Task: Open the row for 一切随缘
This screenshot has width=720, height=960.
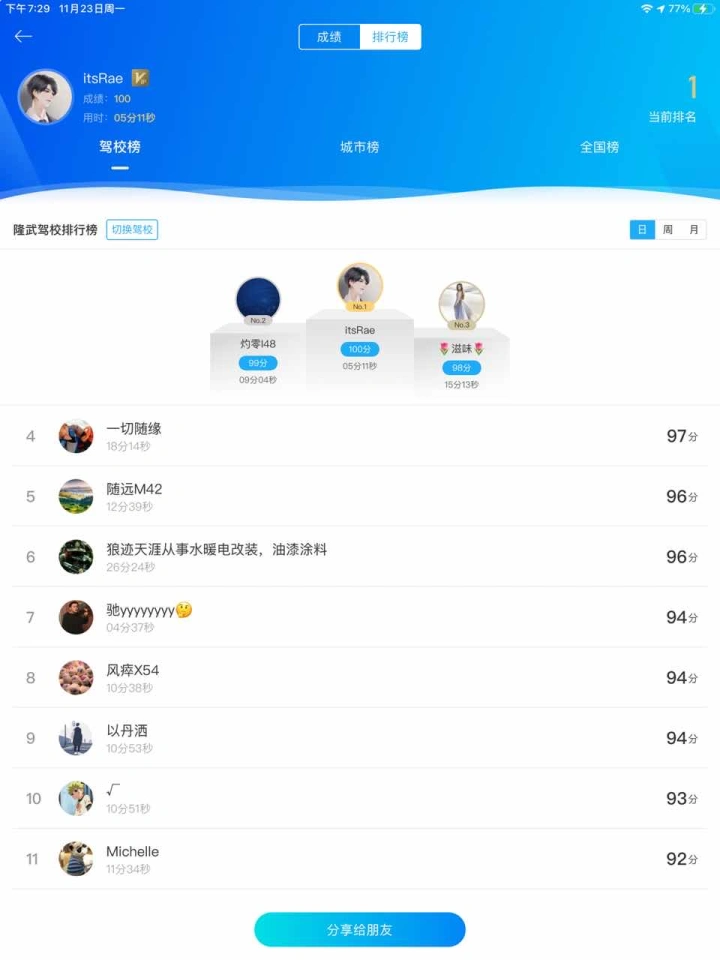Action: tap(360, 436)
